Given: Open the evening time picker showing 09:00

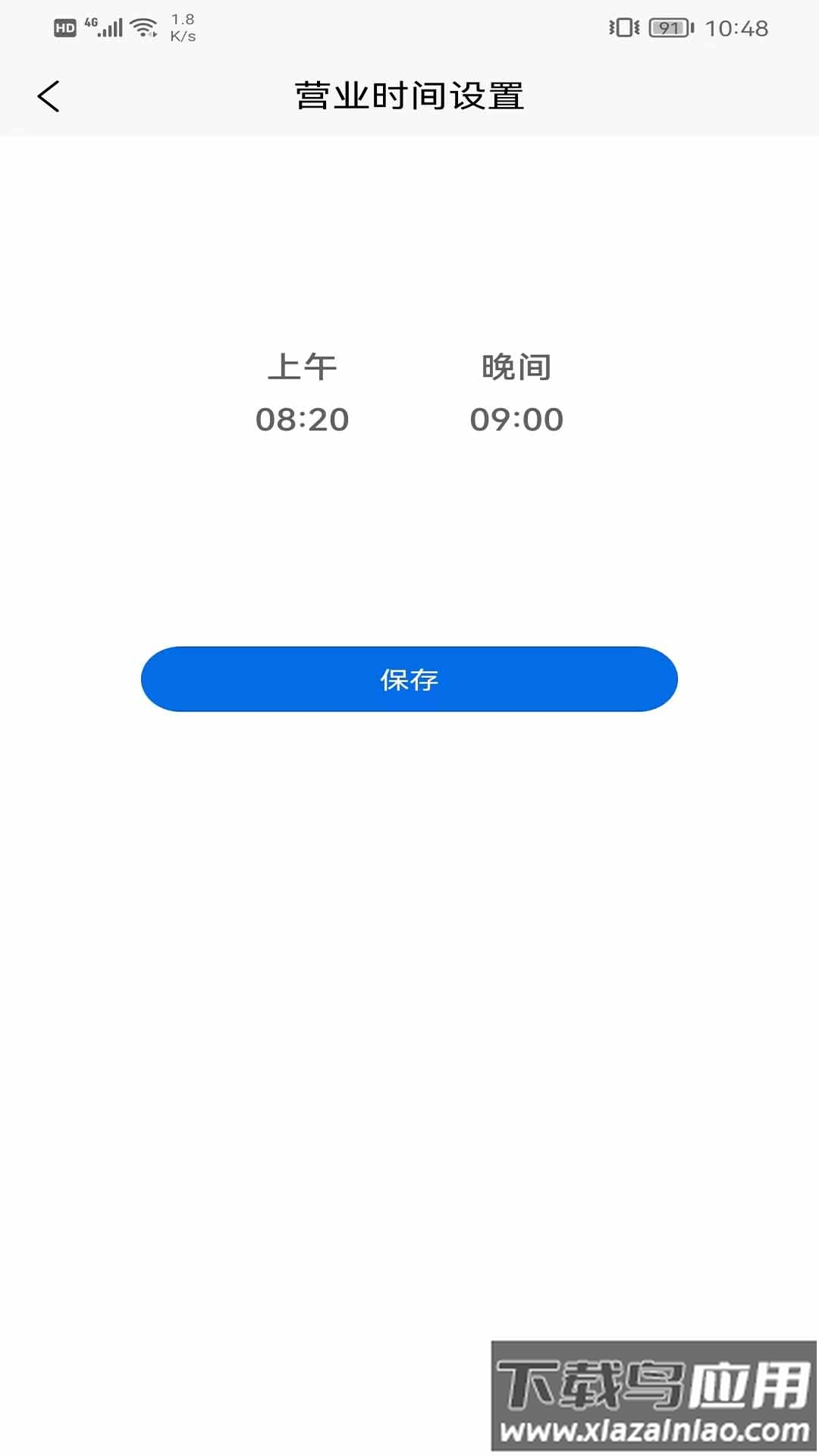Looking at the screenshot, I should (x=516, y=419).
